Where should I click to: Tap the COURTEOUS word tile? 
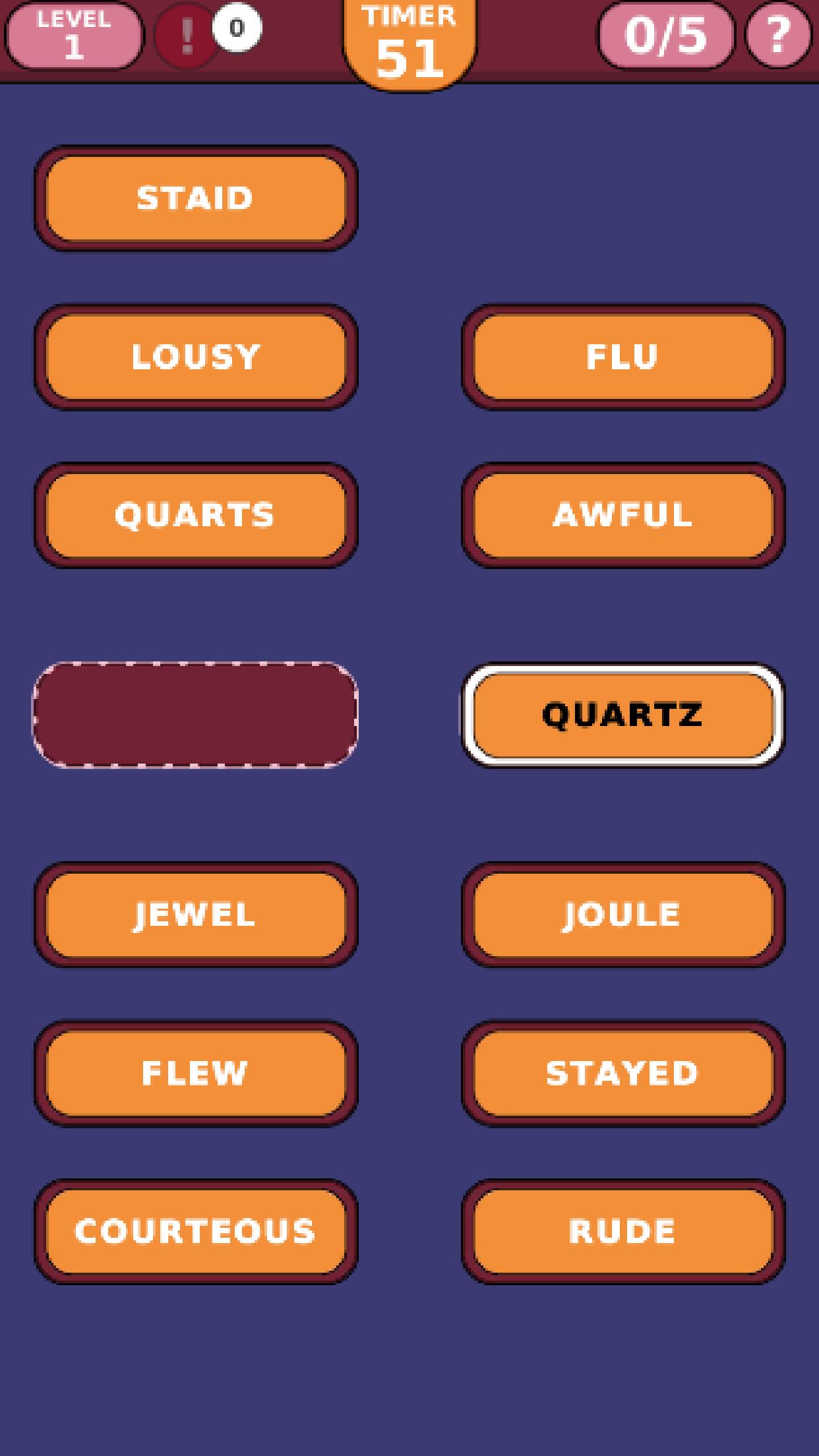[196, 1231]
